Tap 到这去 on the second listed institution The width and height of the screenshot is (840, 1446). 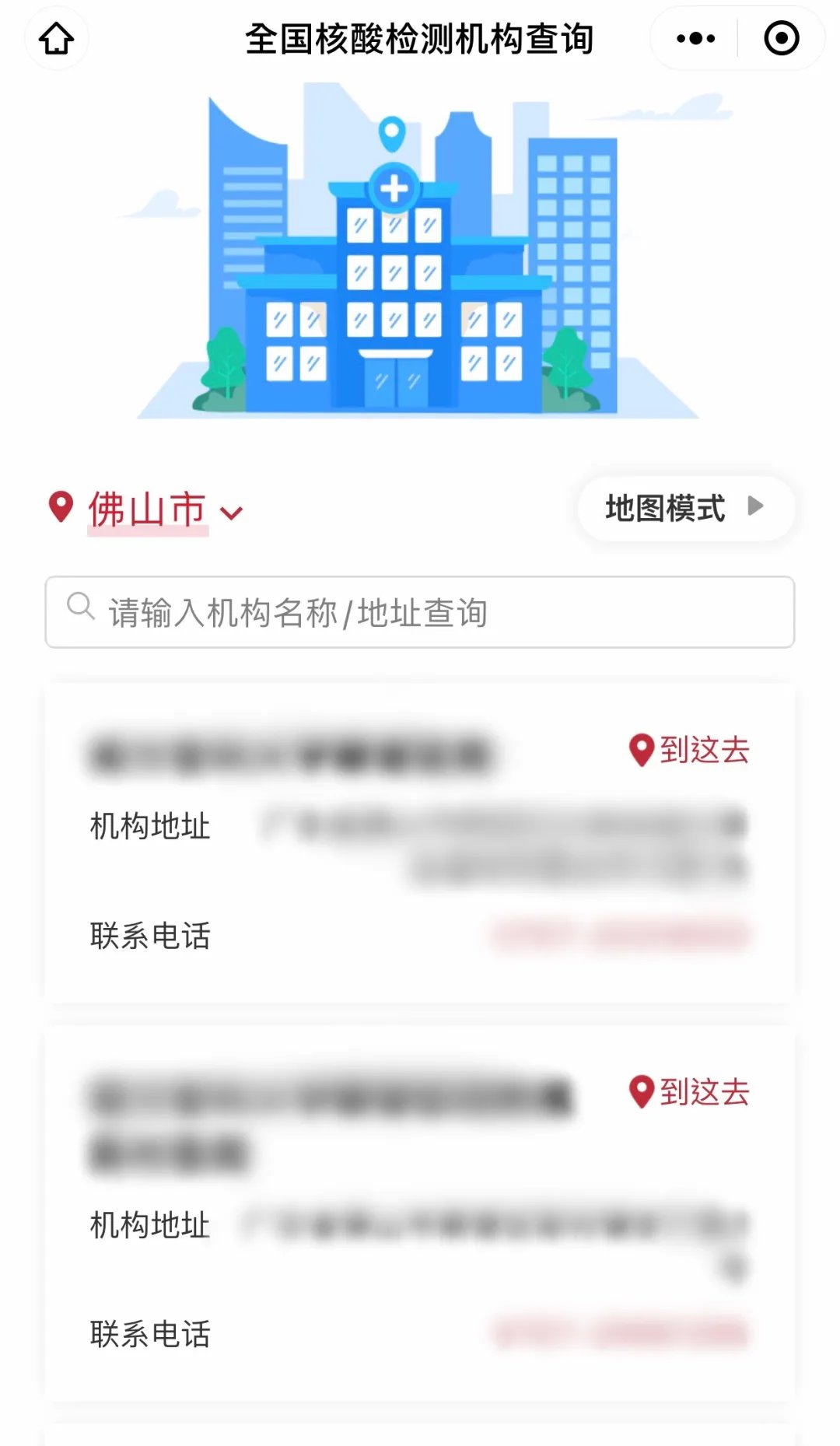(689, 1092)
